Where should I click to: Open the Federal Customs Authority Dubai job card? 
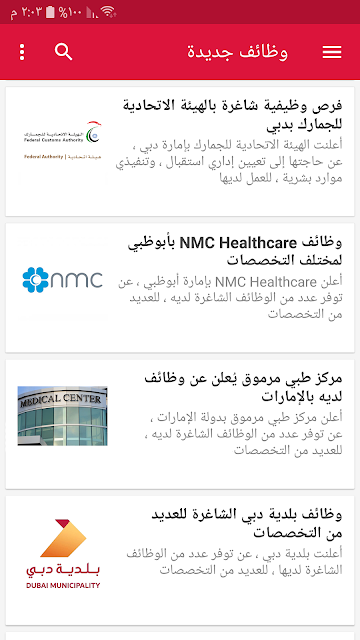coord(180,151)
